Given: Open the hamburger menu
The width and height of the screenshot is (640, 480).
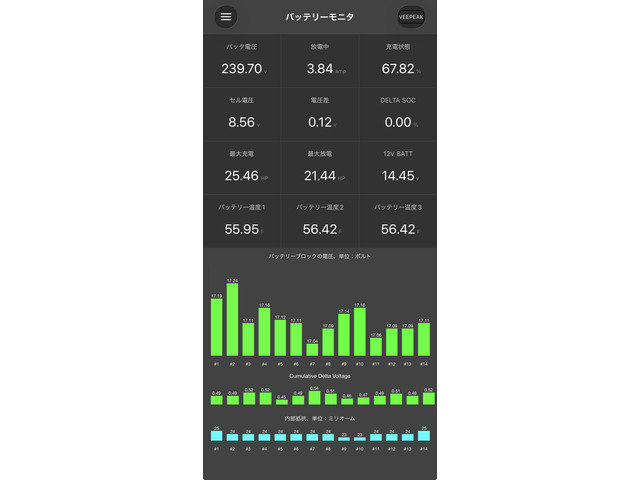Looking at the screenshot, I should click(226, 17).
